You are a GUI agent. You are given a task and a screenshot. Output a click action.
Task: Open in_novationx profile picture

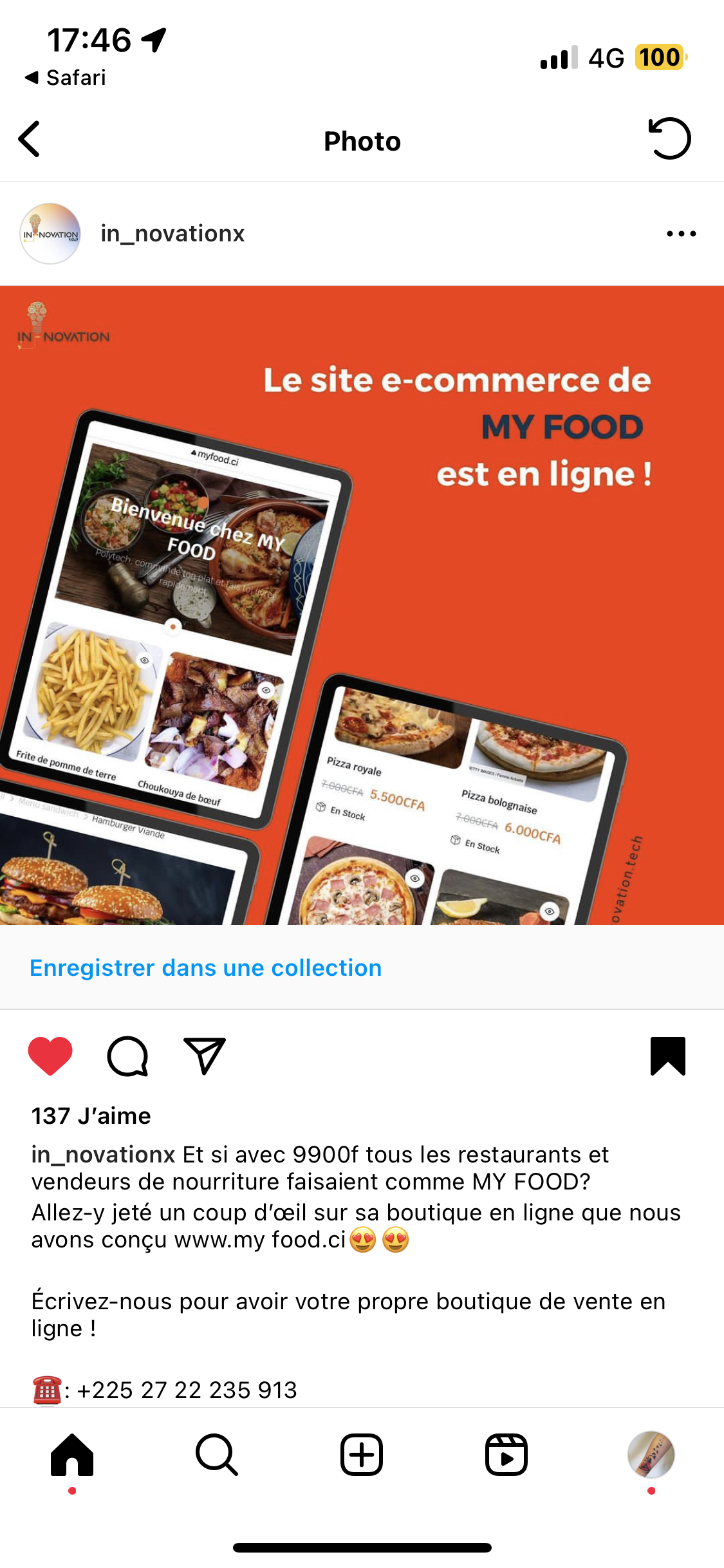click(50, 234)
